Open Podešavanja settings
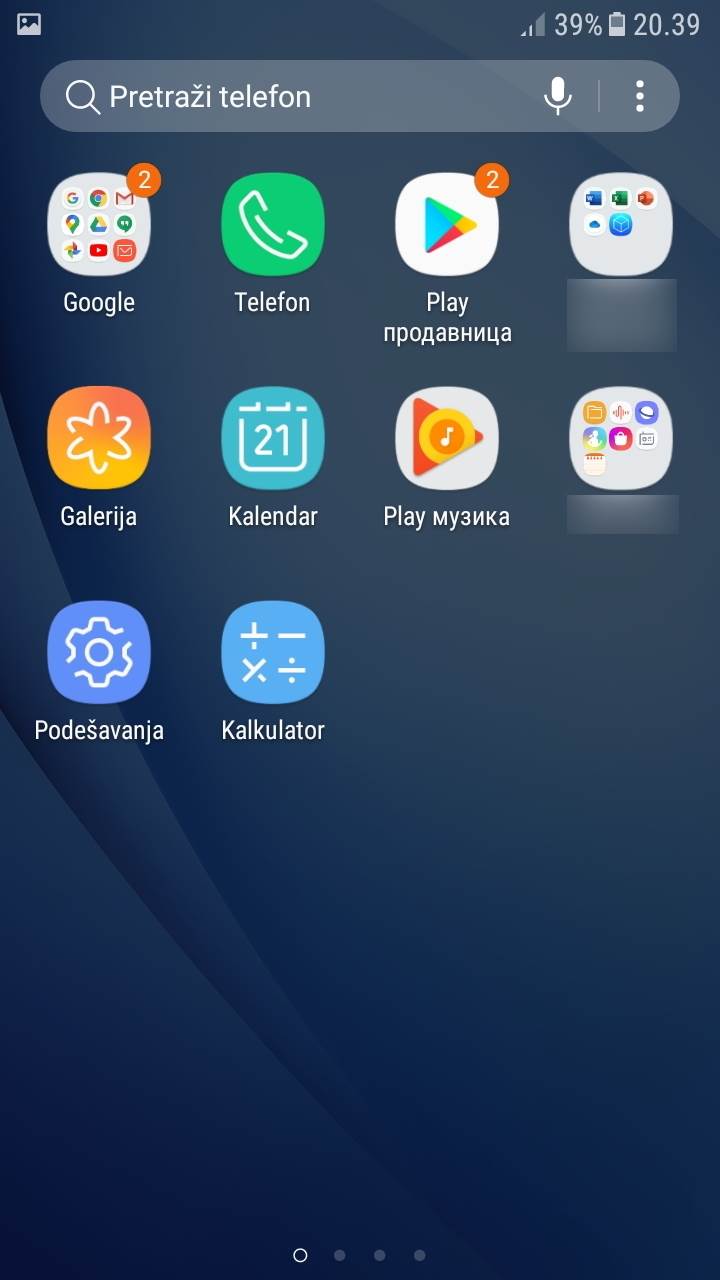 99,652
